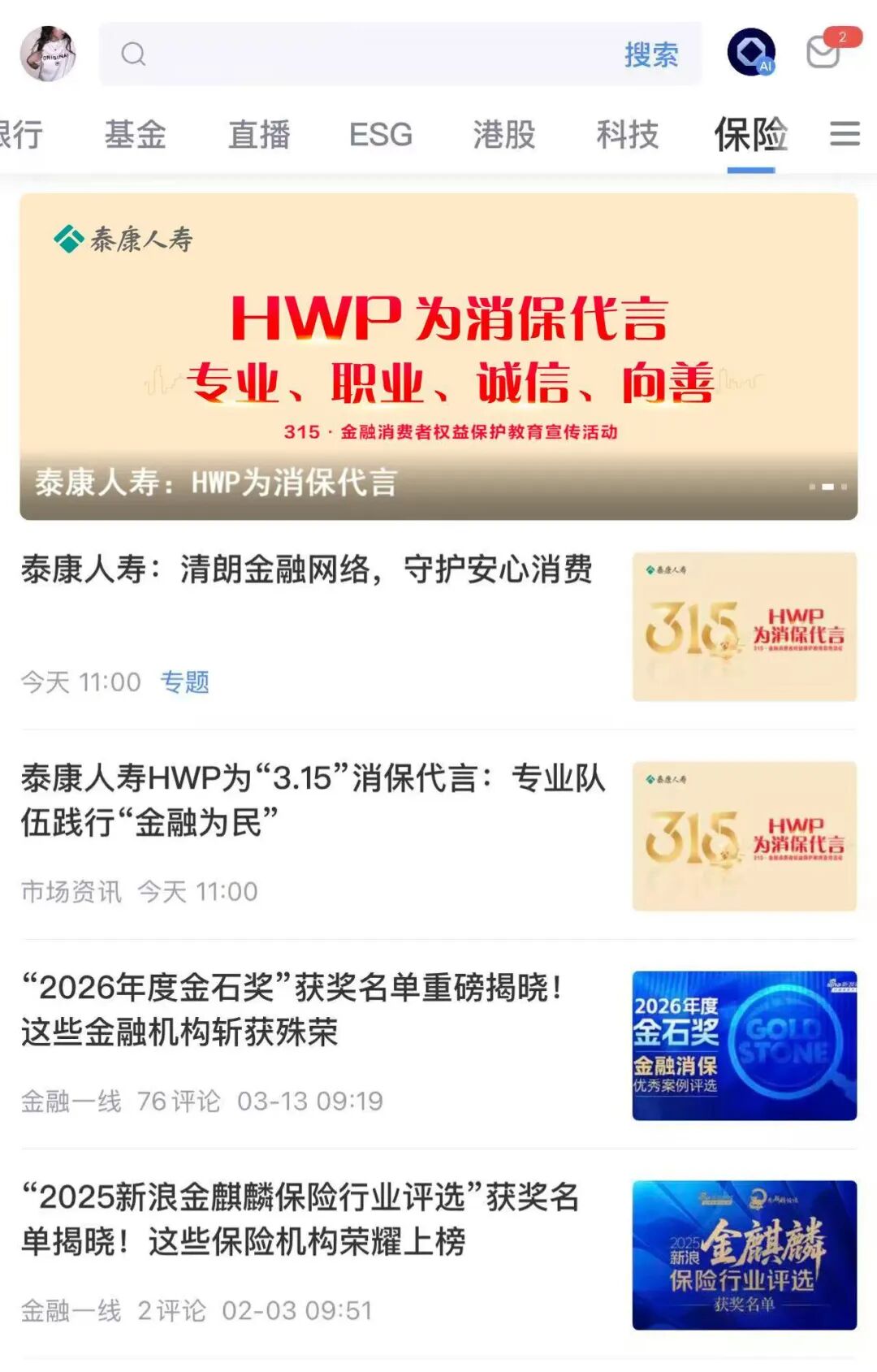
Task: Open article 清朗金融网络，守护安心消费
Action: [x=307, y=569]
